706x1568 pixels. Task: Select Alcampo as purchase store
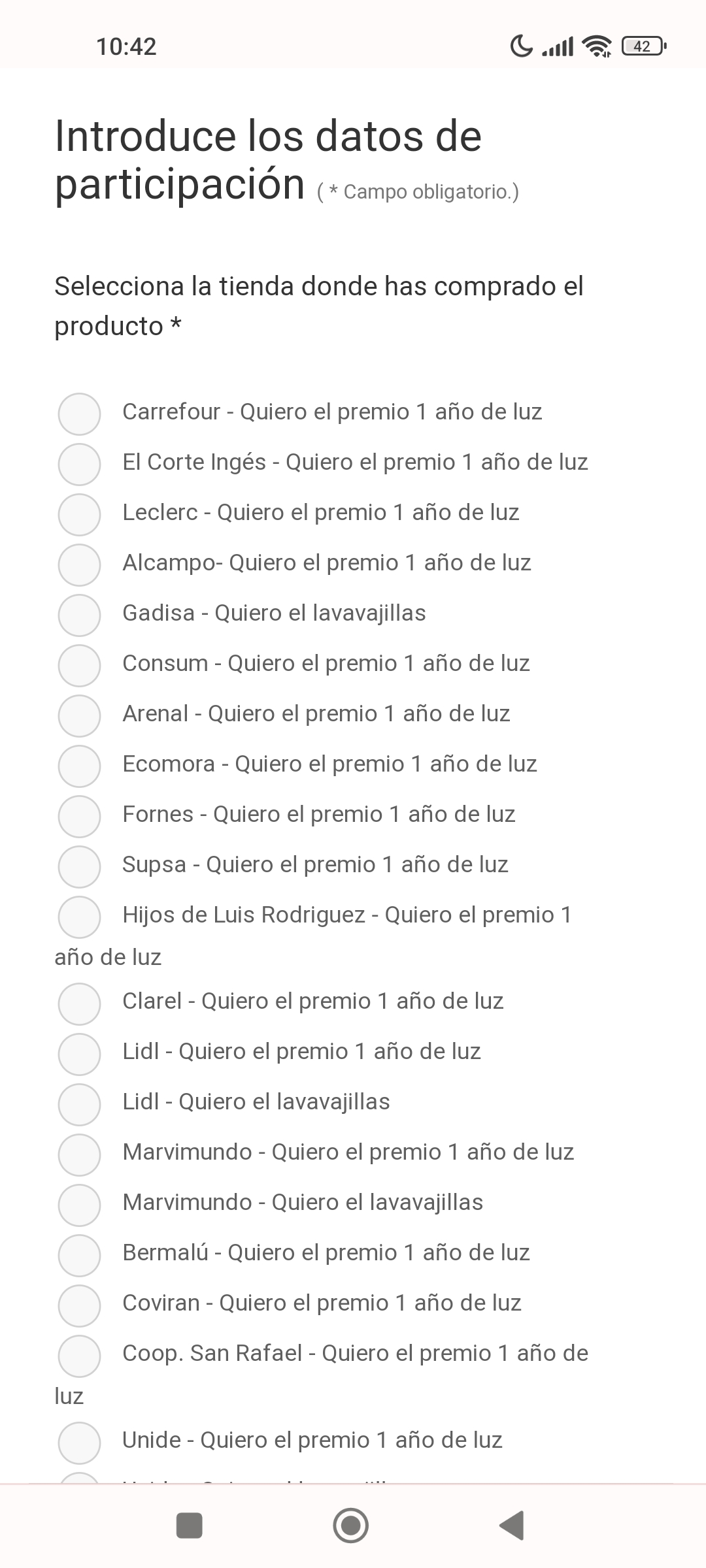click(x=79, y=564)
